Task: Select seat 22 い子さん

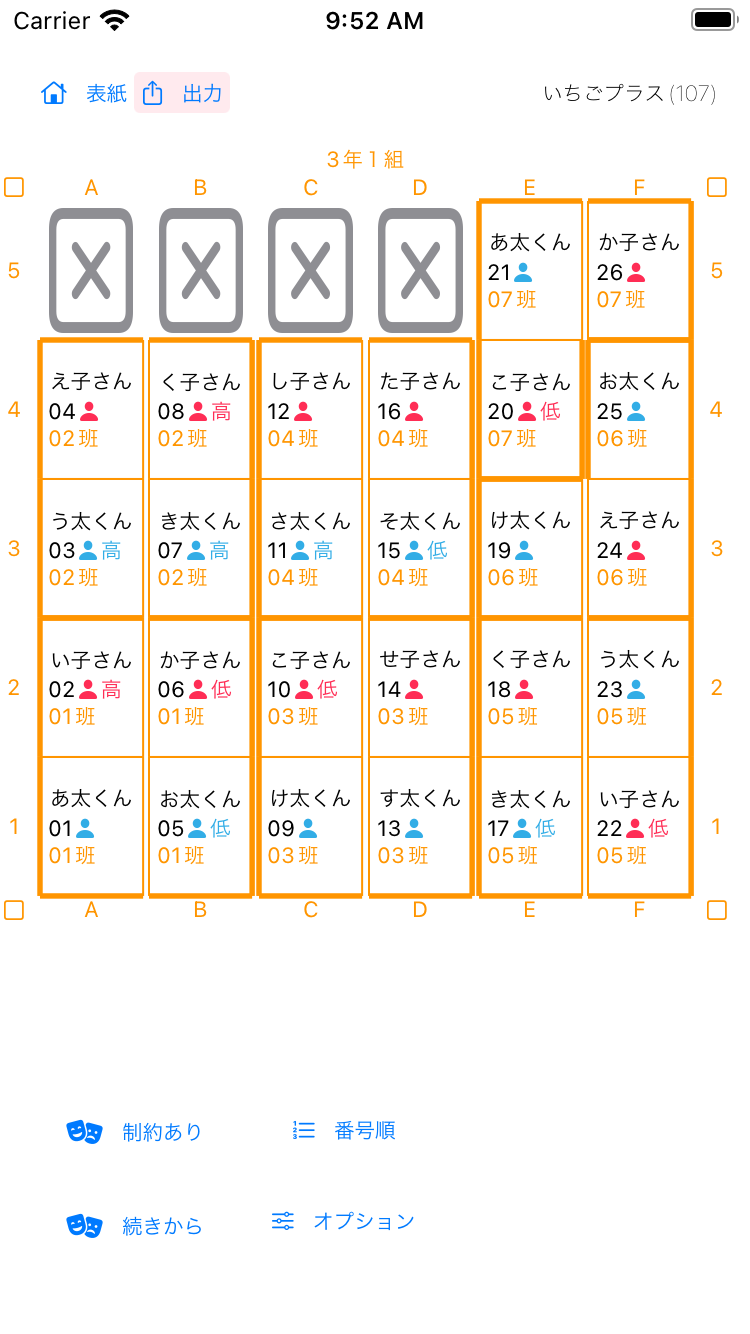Action: pyautogui.click(x=639, y=826)
